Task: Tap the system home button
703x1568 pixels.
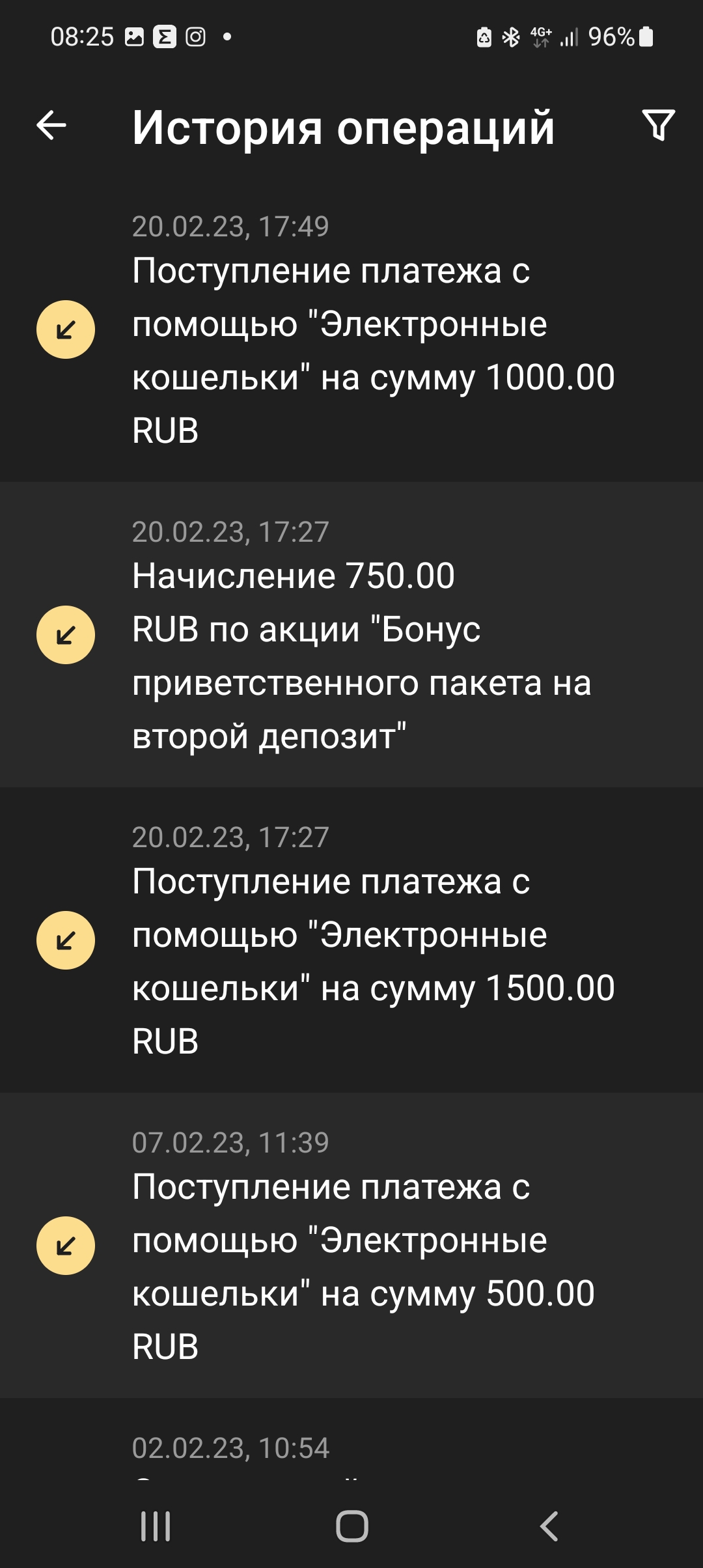Action: coord(351,1526)
